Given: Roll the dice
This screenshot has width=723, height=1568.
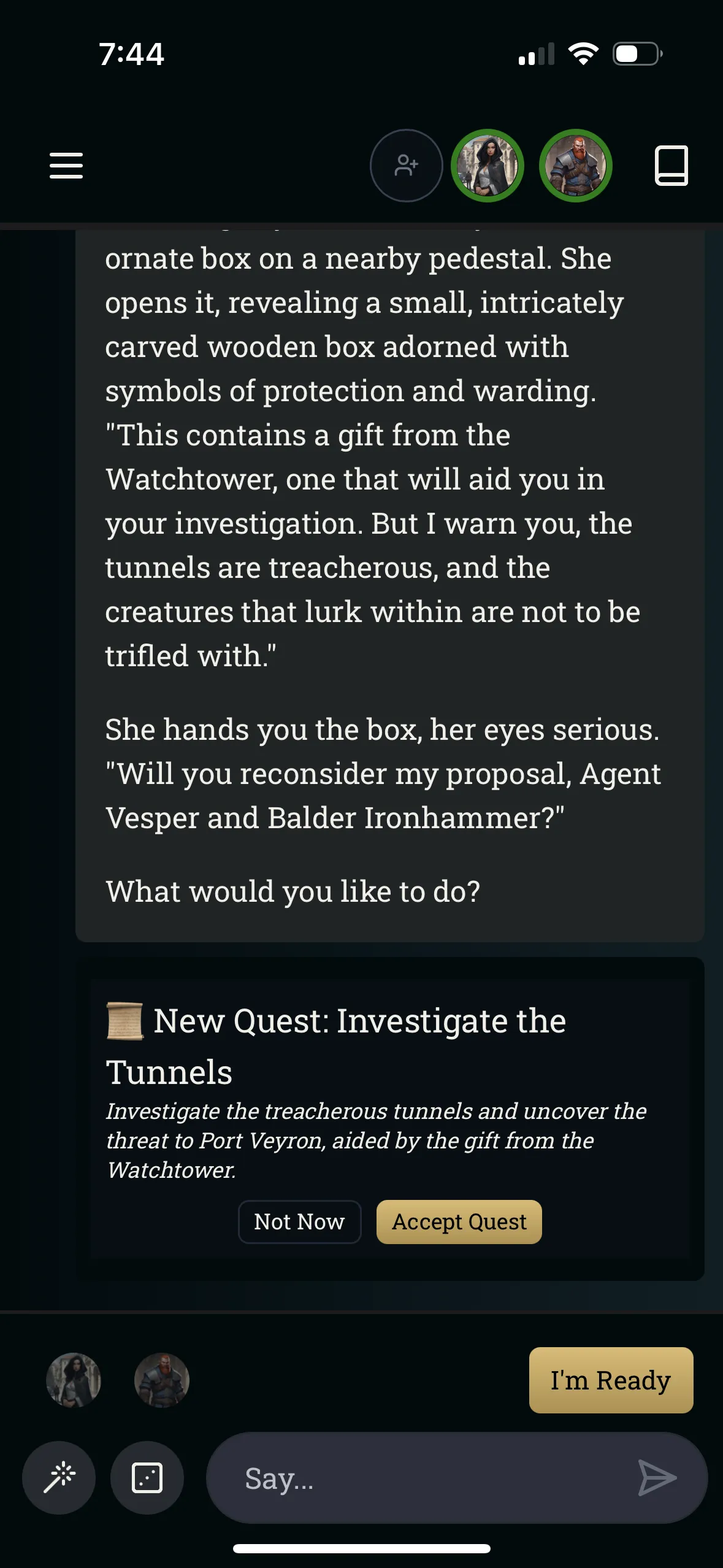Looking at the screenshot, I should pos(147,1477).
